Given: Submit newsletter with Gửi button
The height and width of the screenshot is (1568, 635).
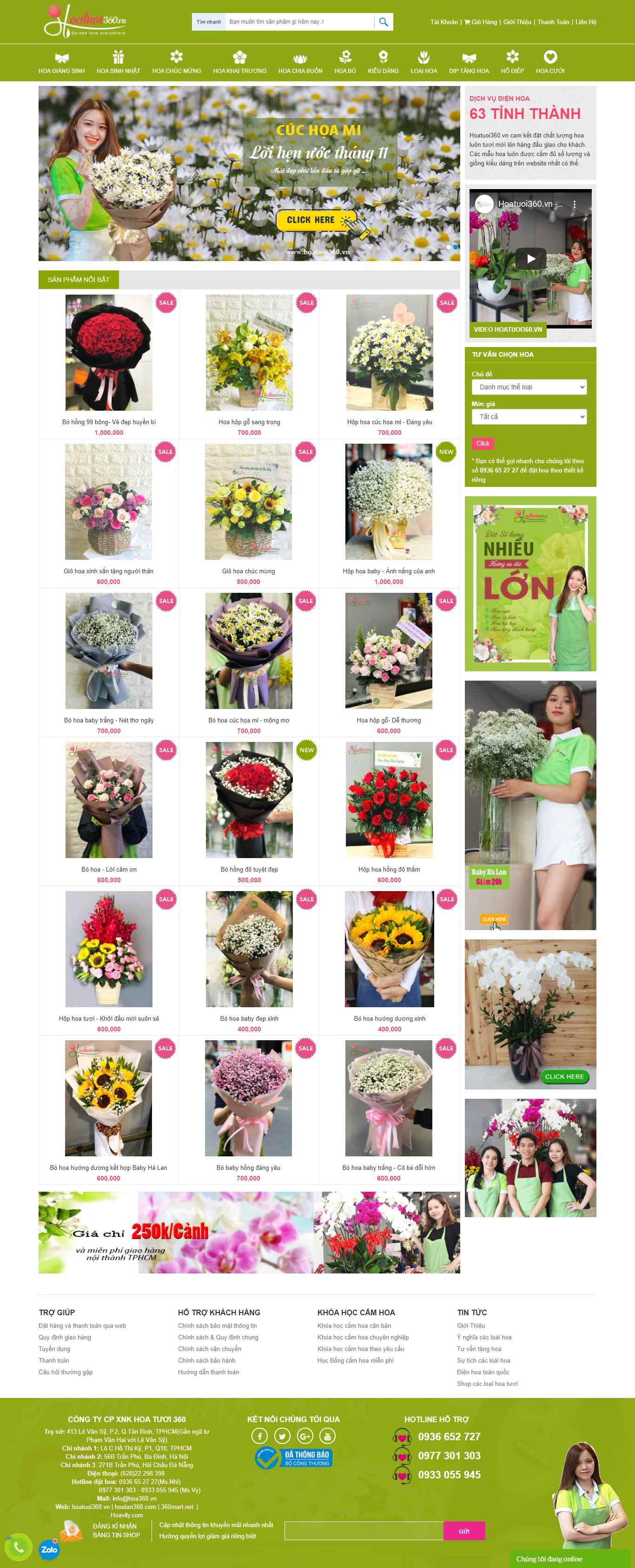Looking at the screenshot, I should coord(463,1530).
